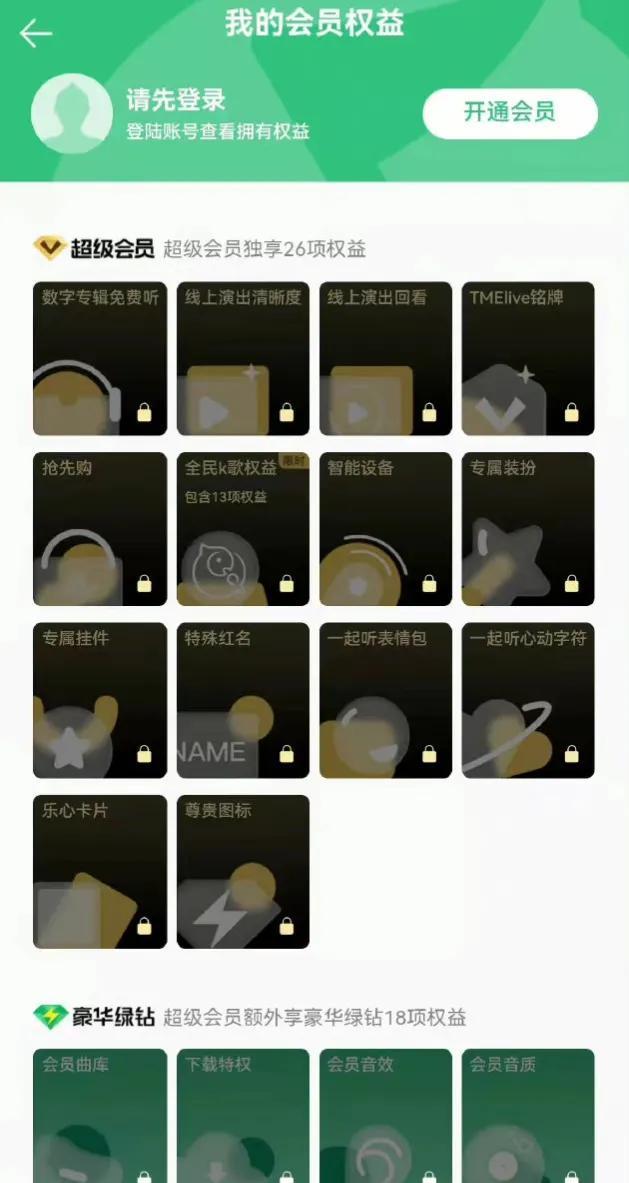
Task: Go back using the top-left arrow
Action: pyautogui.click(x=36, y=34)
